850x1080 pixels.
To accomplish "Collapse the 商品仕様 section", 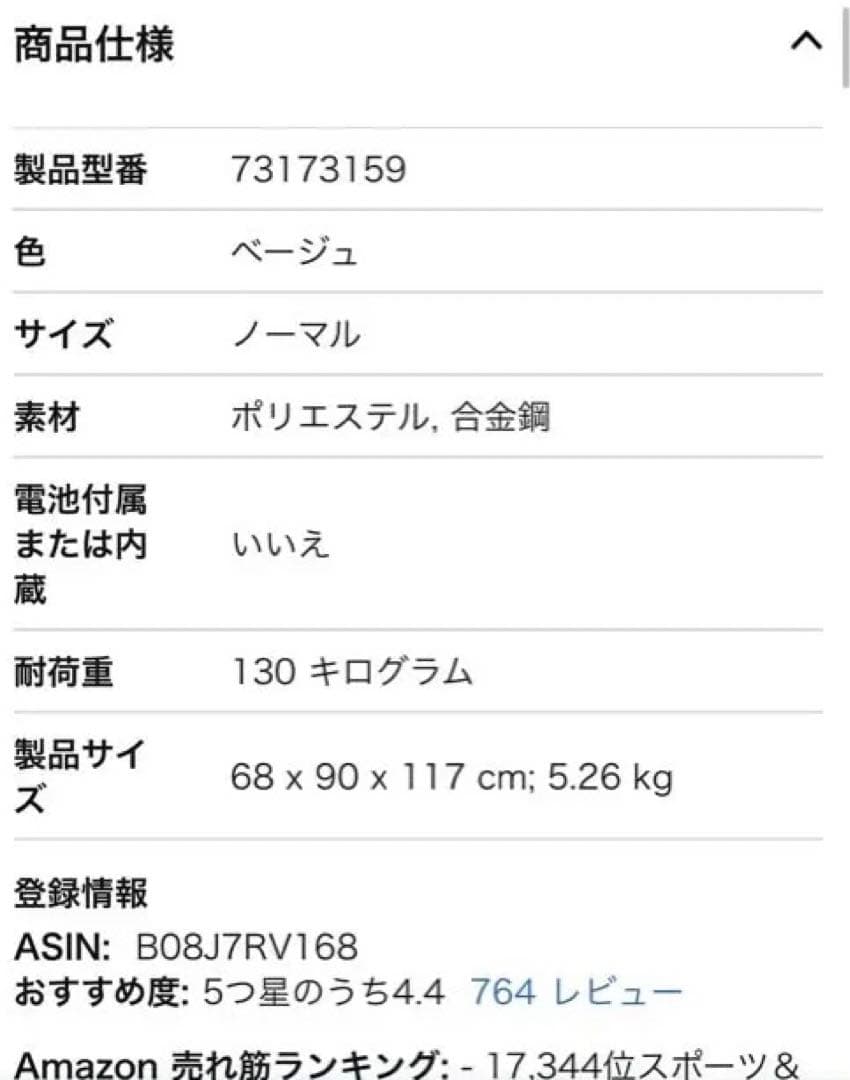I will 805,42.
